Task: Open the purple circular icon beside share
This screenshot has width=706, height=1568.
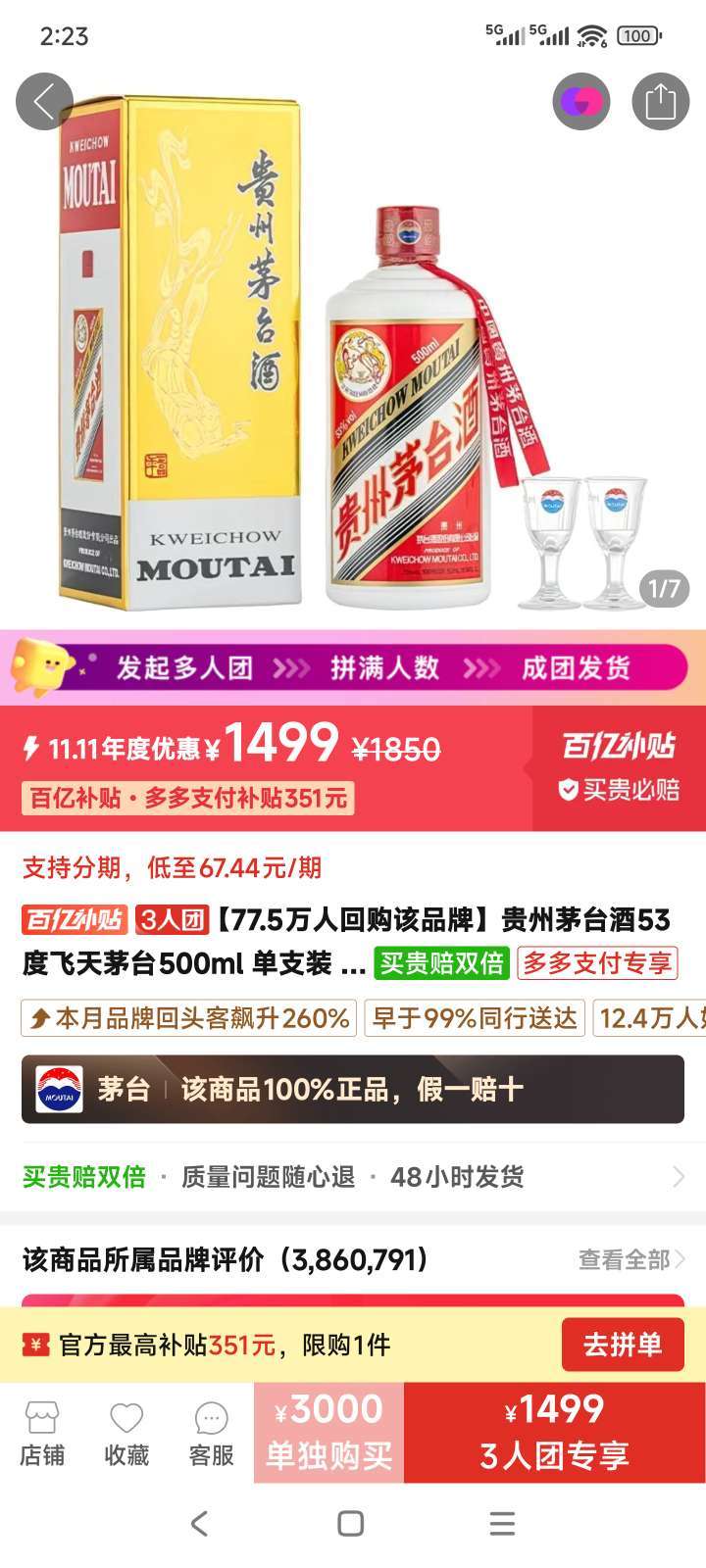Action: (x=581, y=102)
